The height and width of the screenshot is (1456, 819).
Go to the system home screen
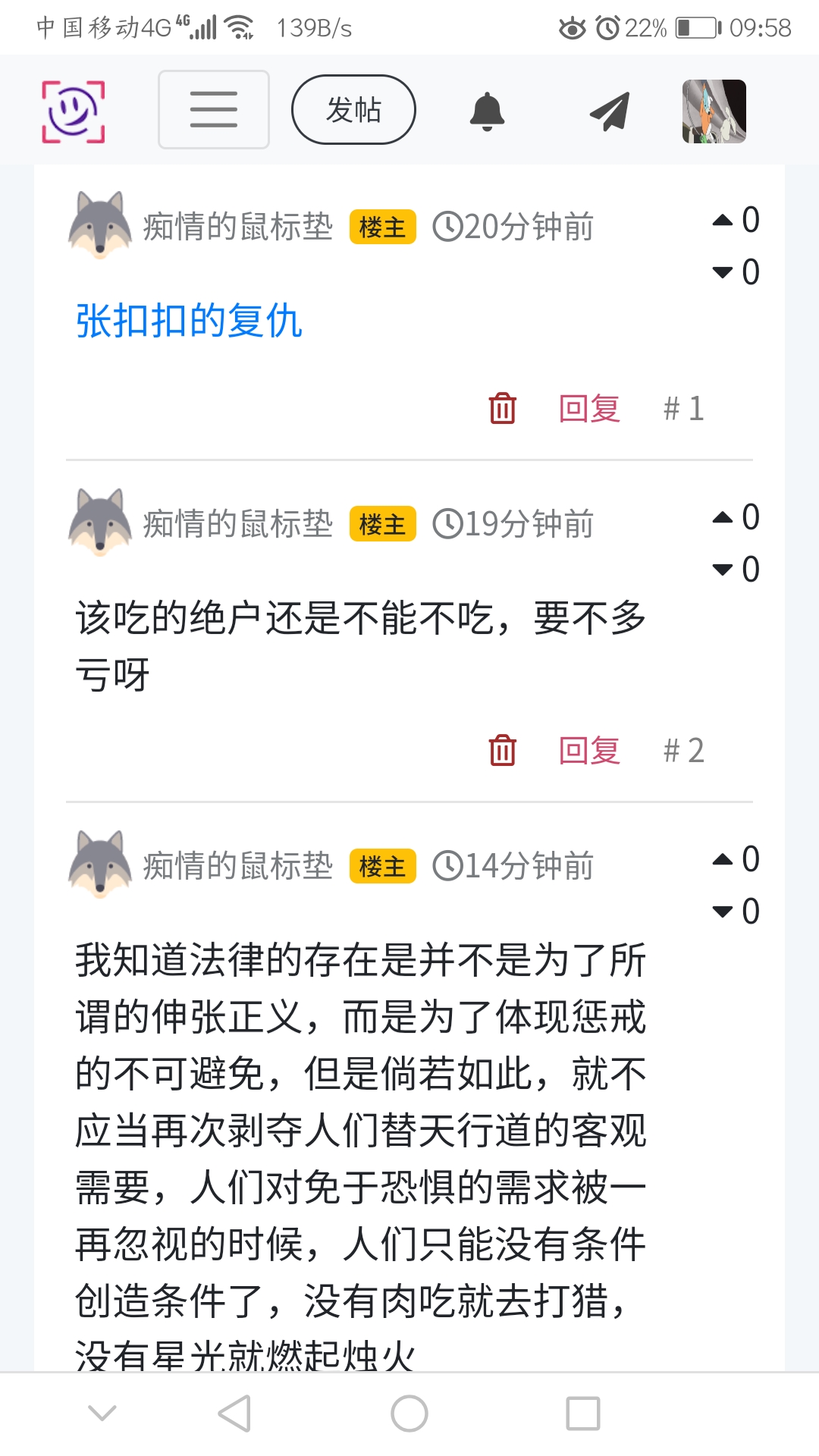[409, 1414]
